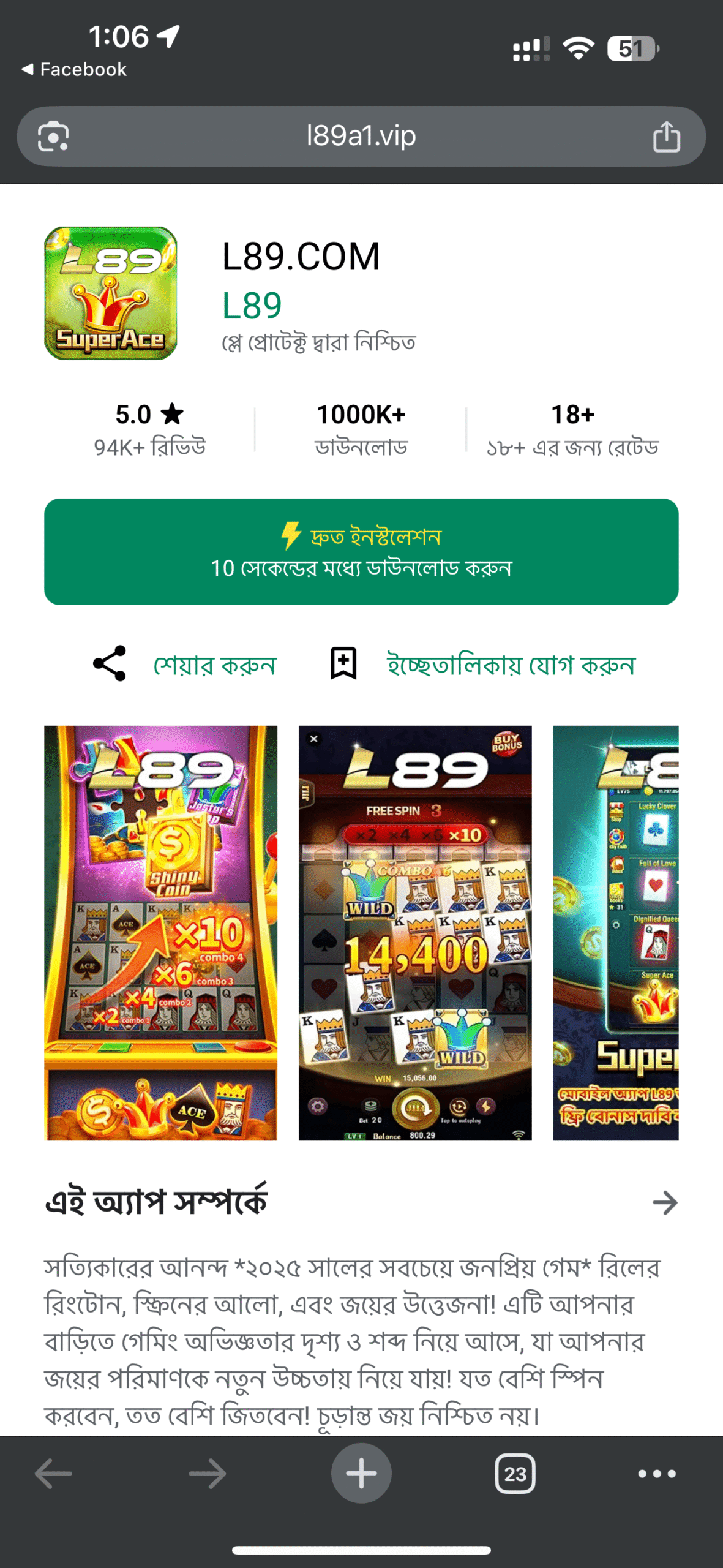Tap the শেয়ার করুন share link
The height and width of the screenshot is (1568, 723).
[214, 665]
